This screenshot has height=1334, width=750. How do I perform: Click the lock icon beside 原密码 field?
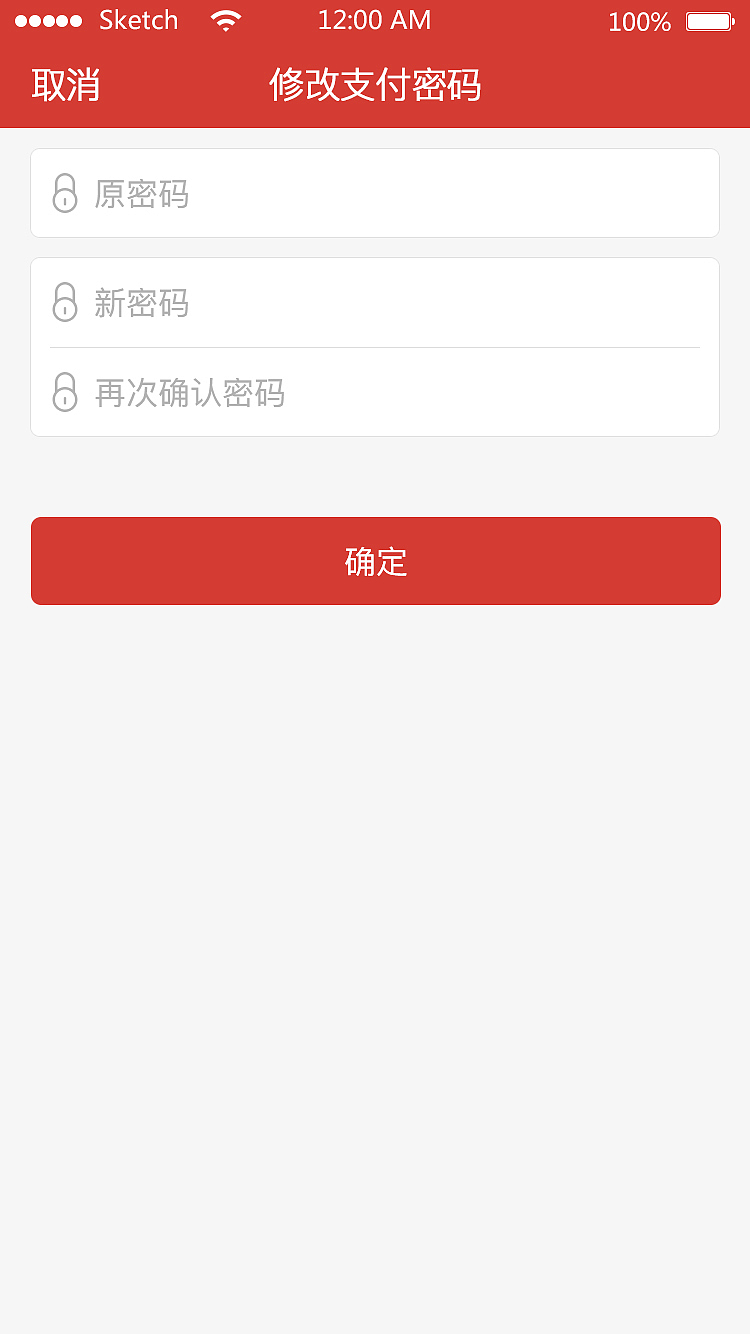(x=65, y=193)
